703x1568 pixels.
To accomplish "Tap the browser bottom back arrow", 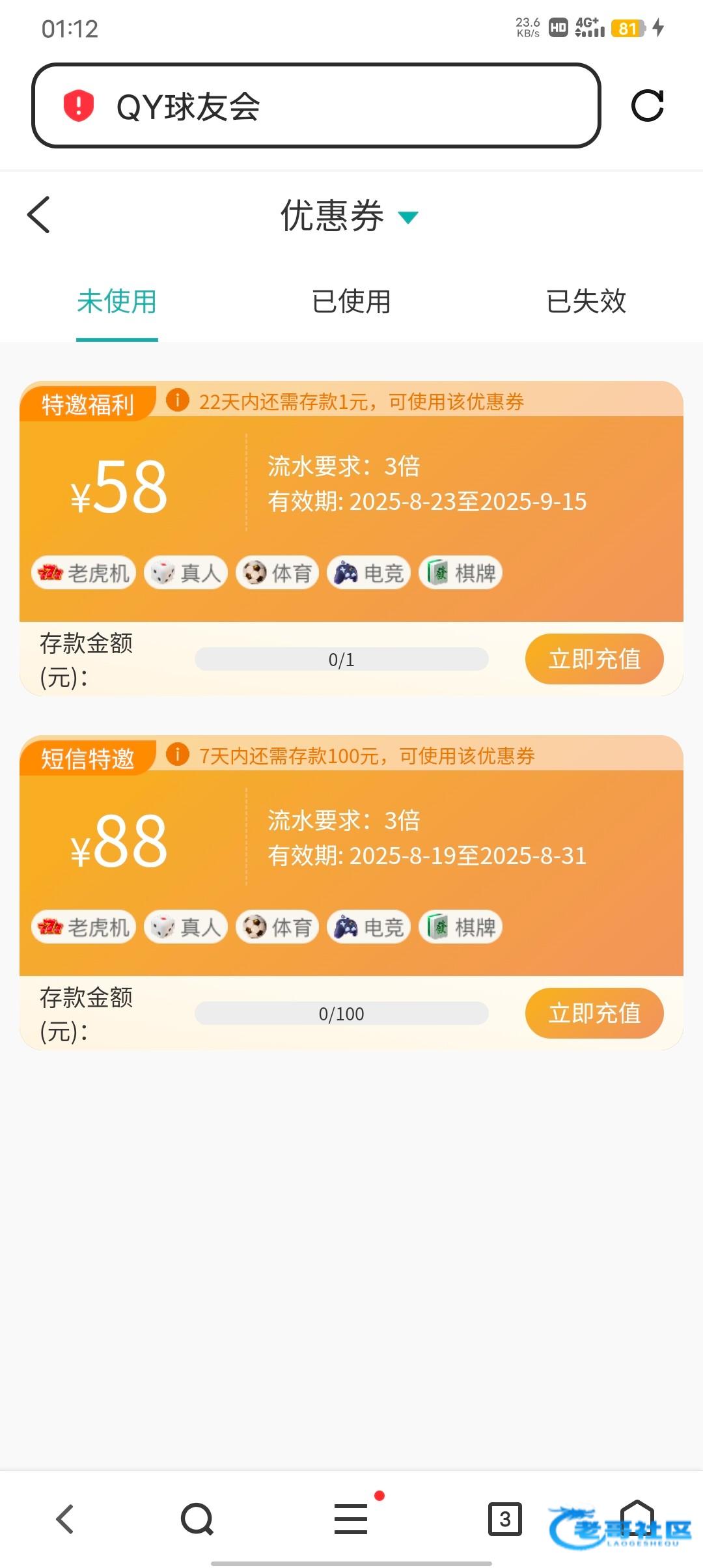I will [65, 1519].
